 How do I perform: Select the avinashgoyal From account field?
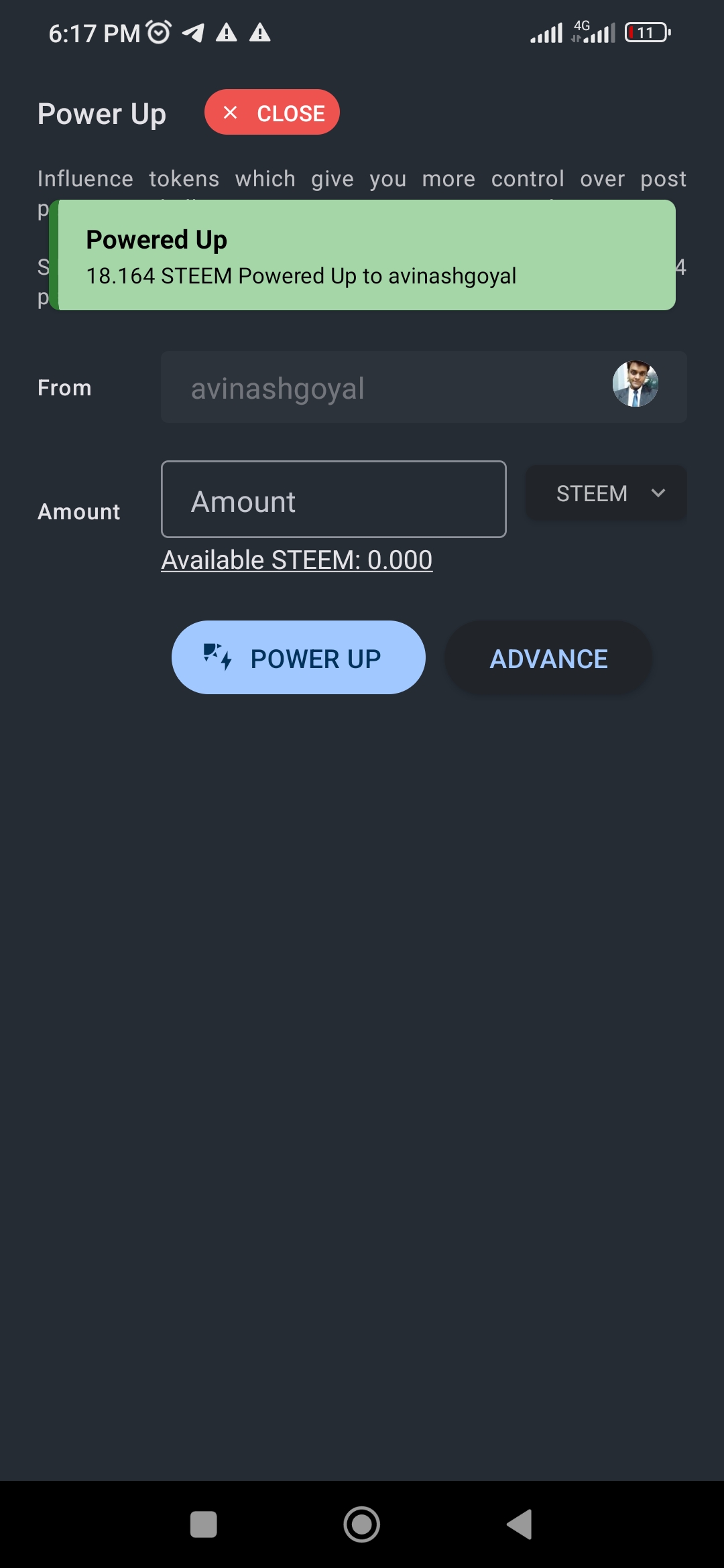point(422,387)
